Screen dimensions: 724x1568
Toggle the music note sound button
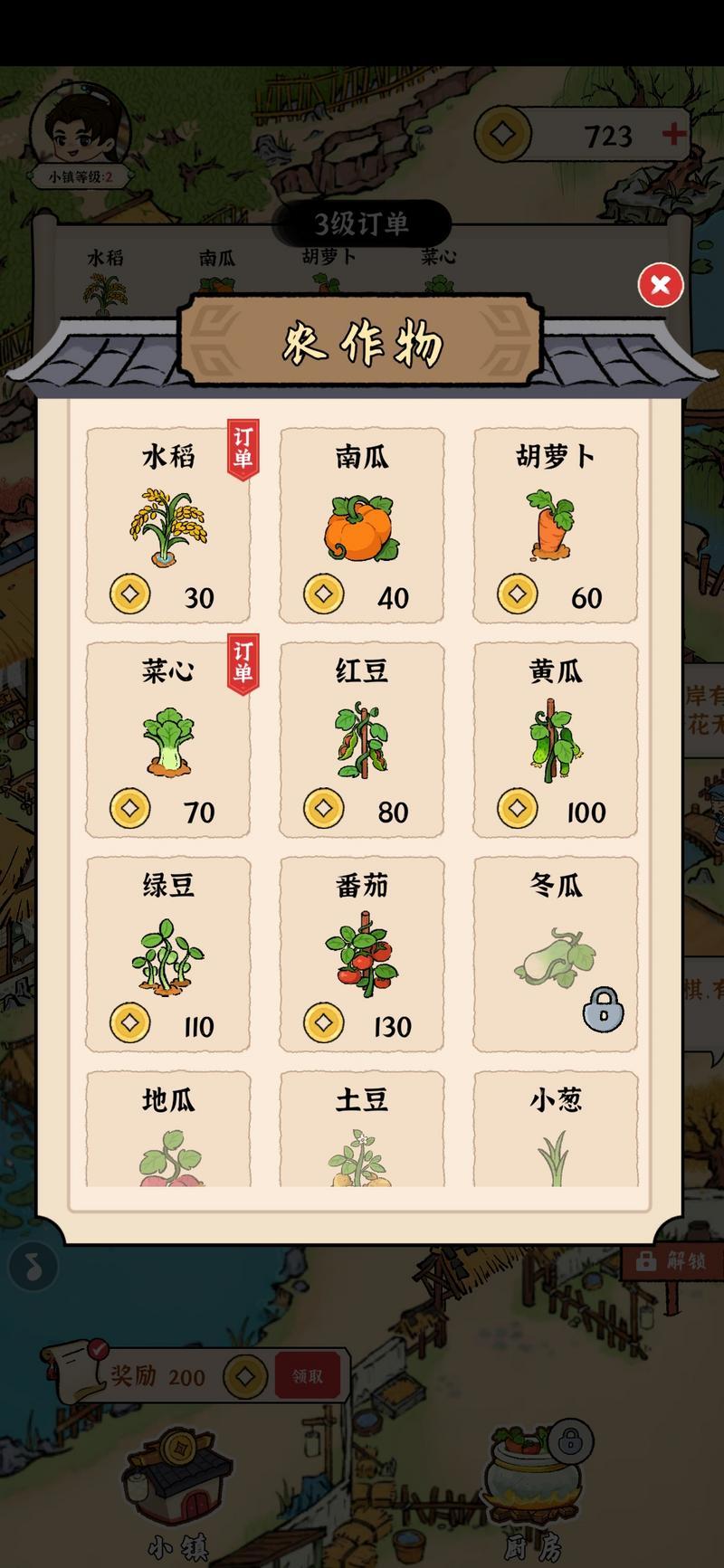pyautogui.click(x=33, y=1267)
